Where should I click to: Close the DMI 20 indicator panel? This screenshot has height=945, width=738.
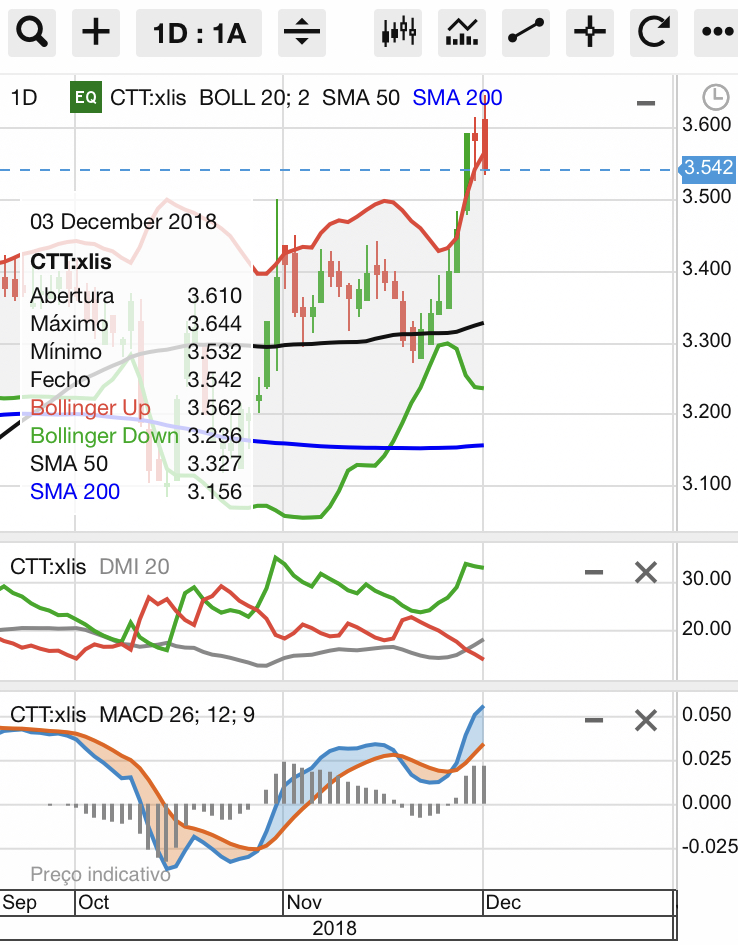(646, 572)
